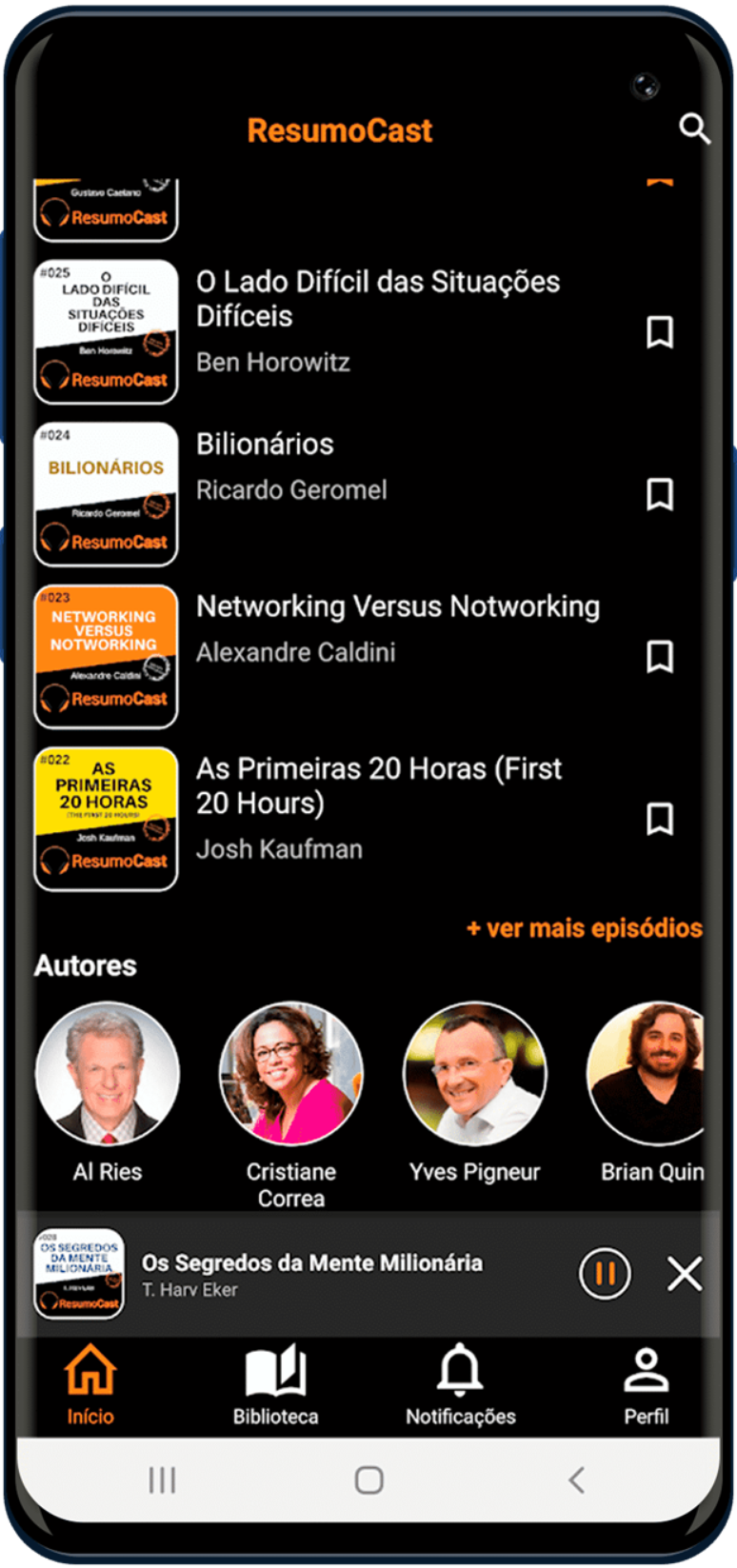Open Networking Versus Notworking episode
Viewport: 737px width, 1568px height.
397,628
